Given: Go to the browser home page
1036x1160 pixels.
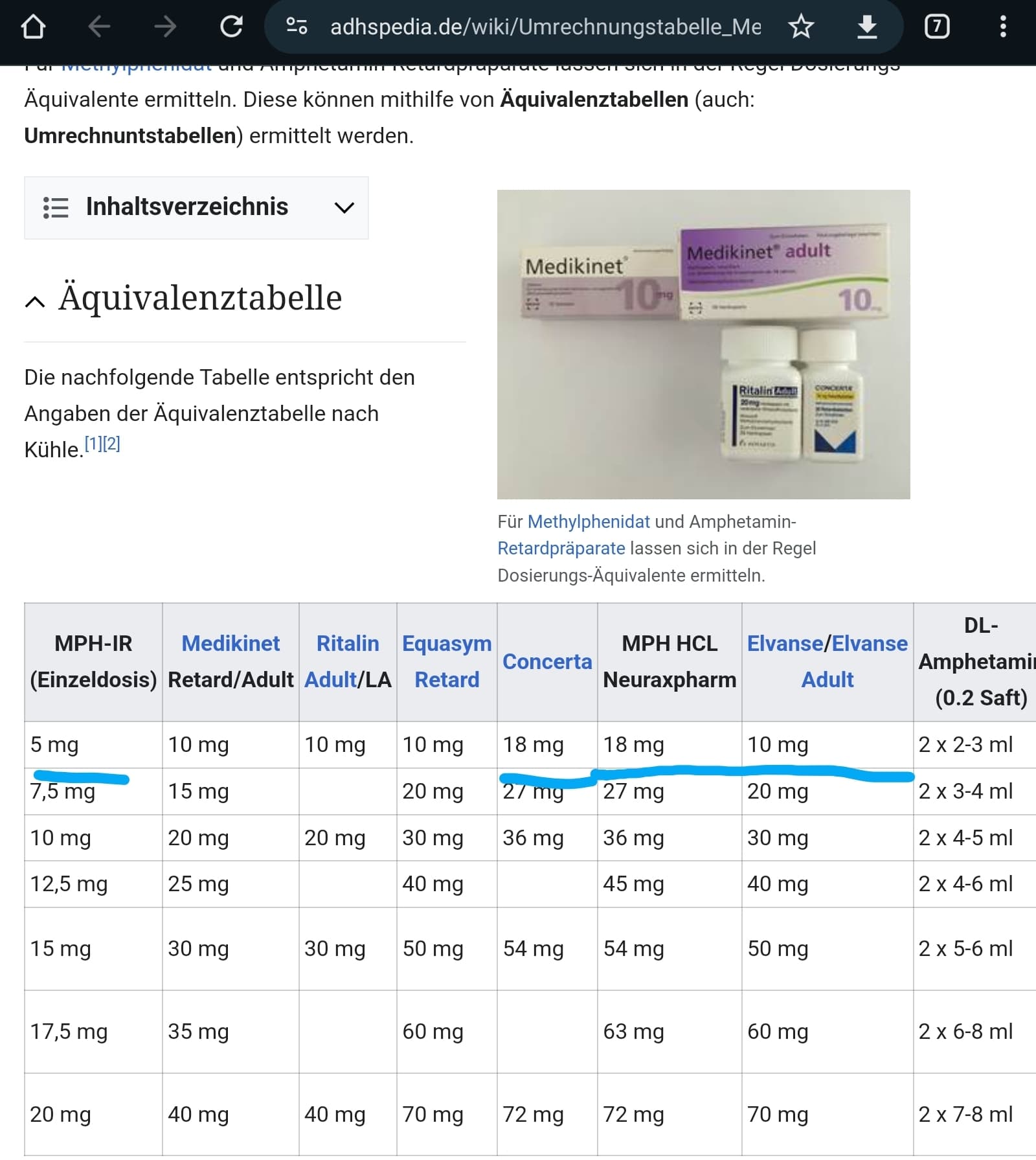Looking at the screenshot, I should 34,27.
